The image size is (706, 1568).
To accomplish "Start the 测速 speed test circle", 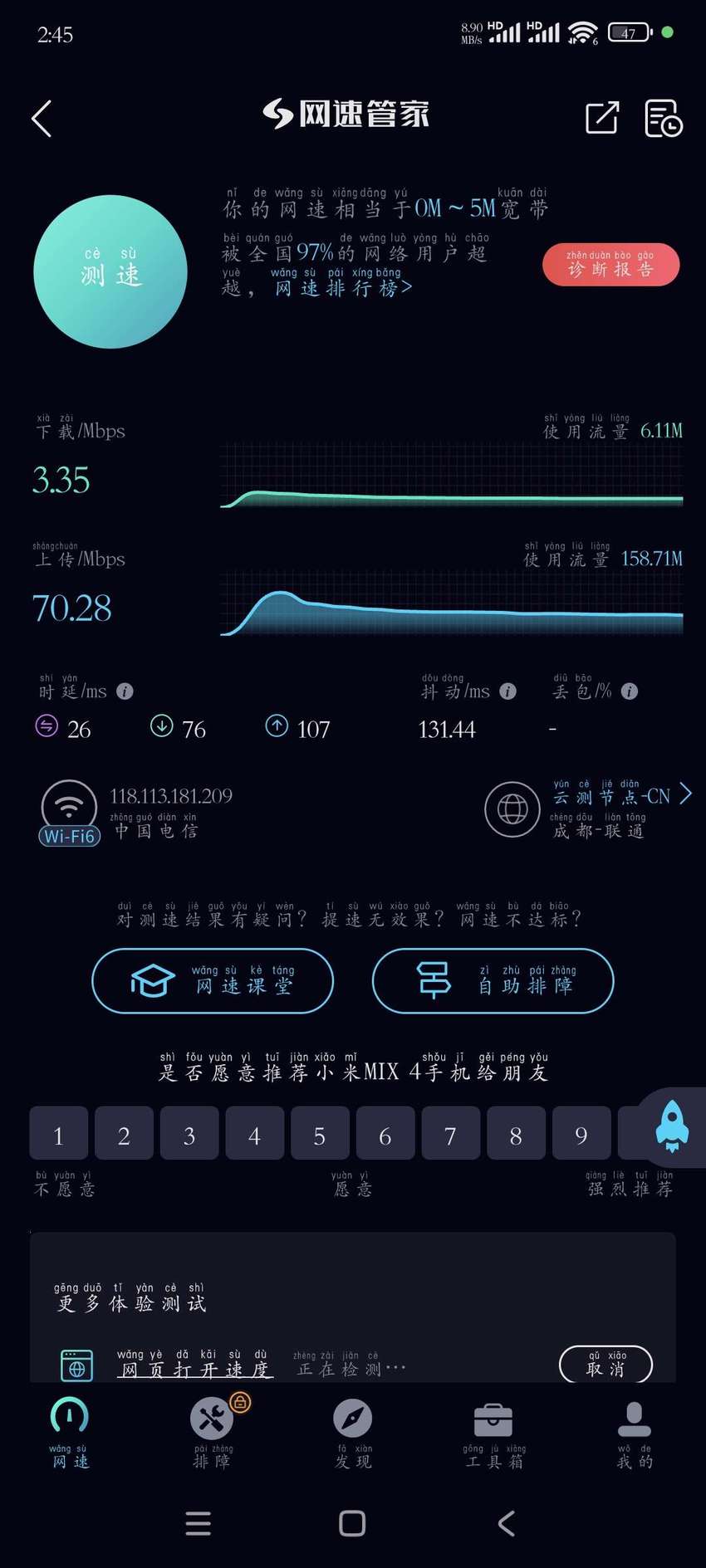I will 110,271.
